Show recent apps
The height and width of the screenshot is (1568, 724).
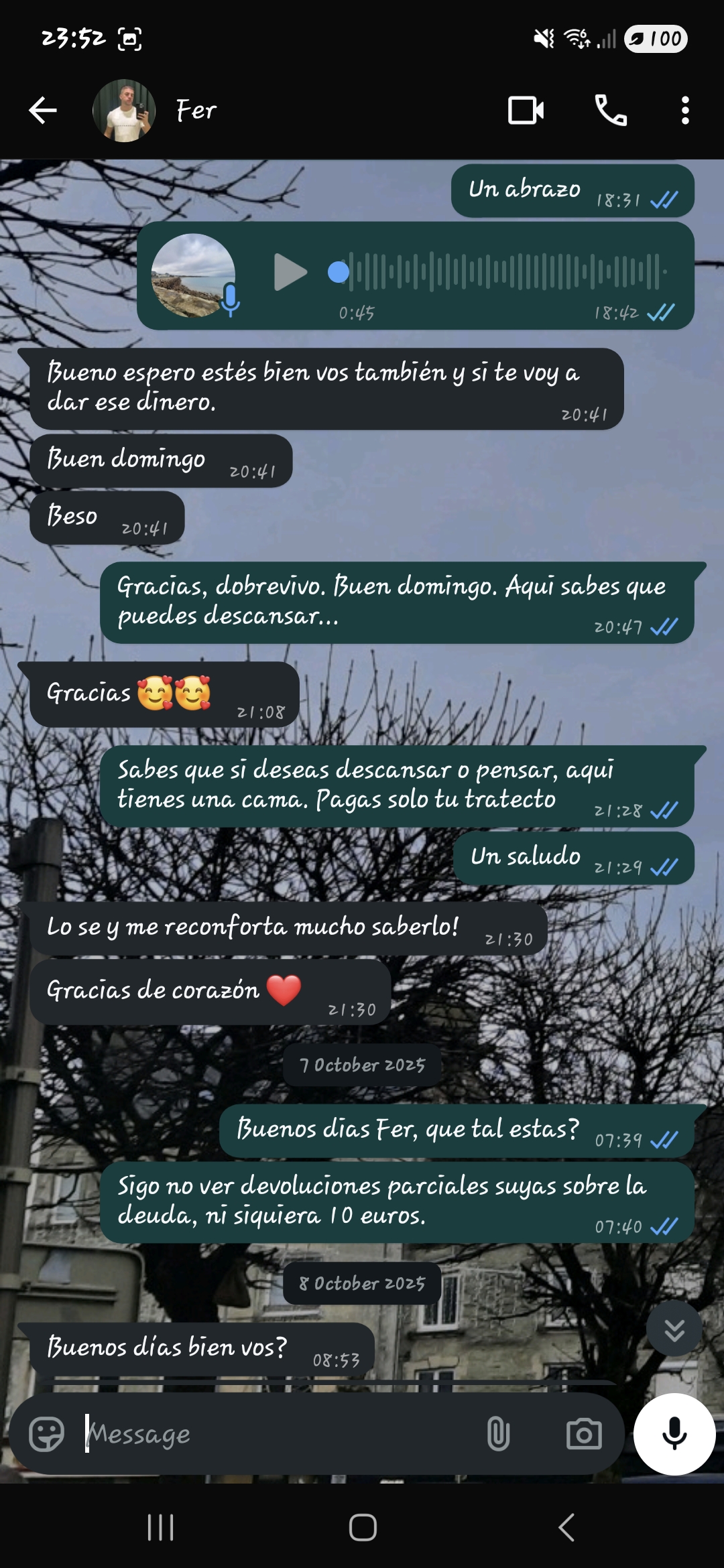point(160,1528)
